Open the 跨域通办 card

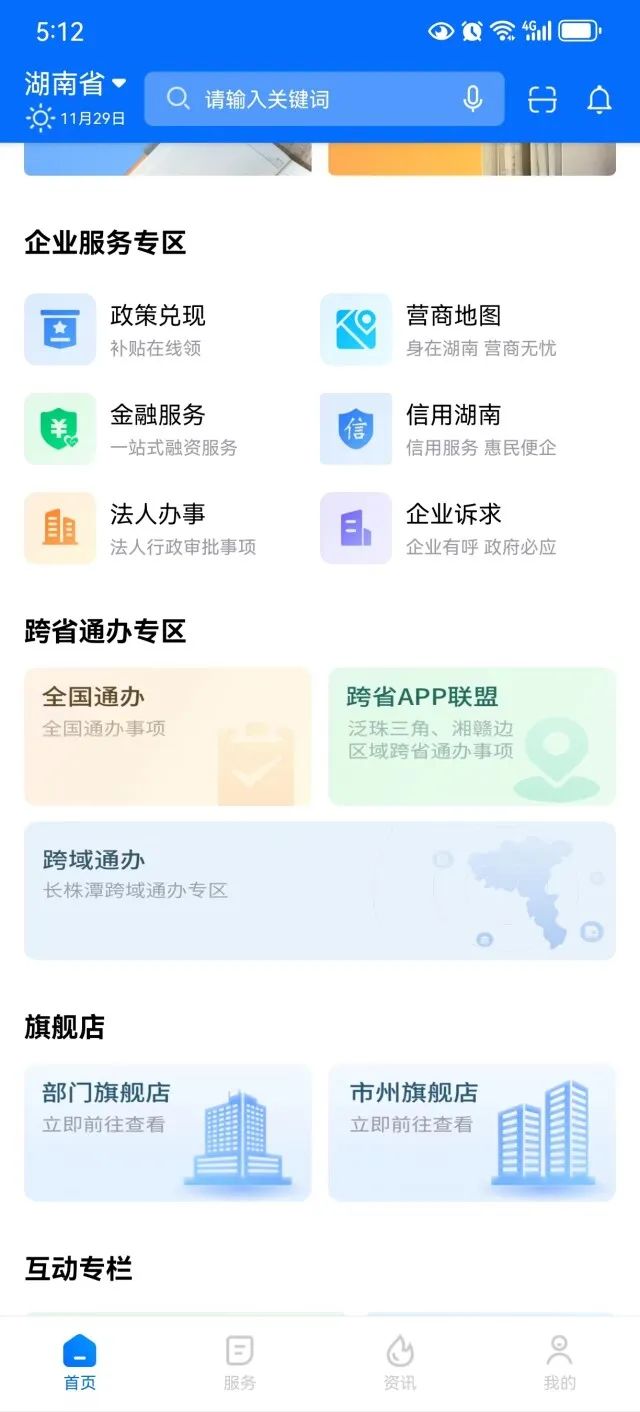click(320, 890)
